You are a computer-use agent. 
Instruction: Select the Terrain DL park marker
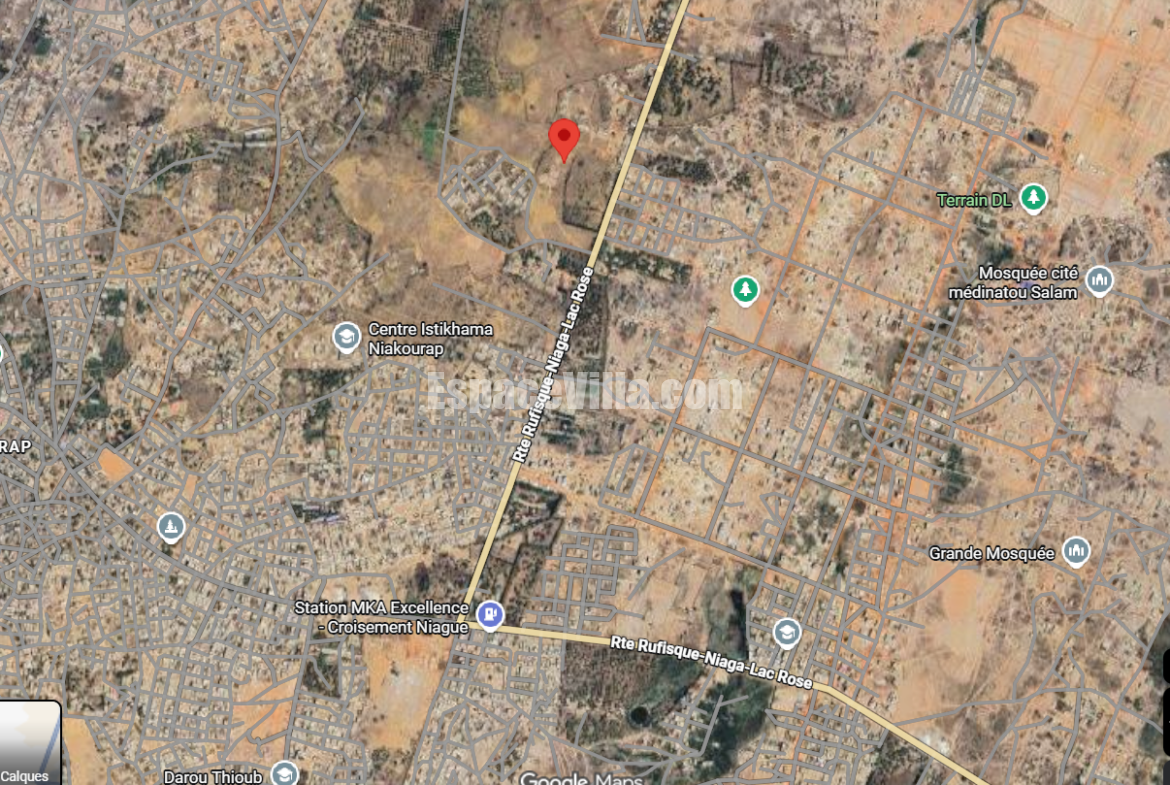point(1033,198)
